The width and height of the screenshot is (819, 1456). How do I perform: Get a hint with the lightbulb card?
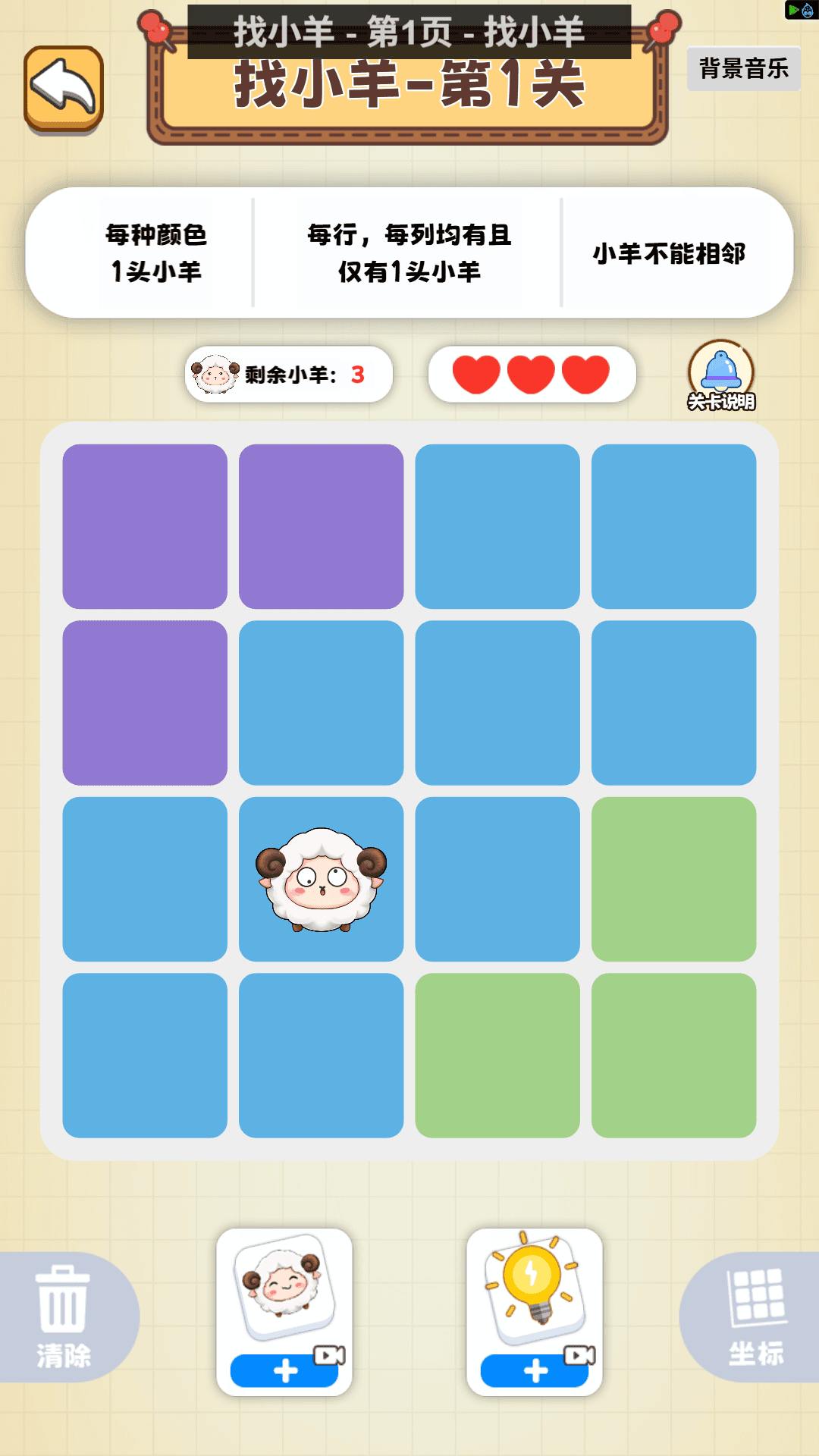[x=535, y=1312]
